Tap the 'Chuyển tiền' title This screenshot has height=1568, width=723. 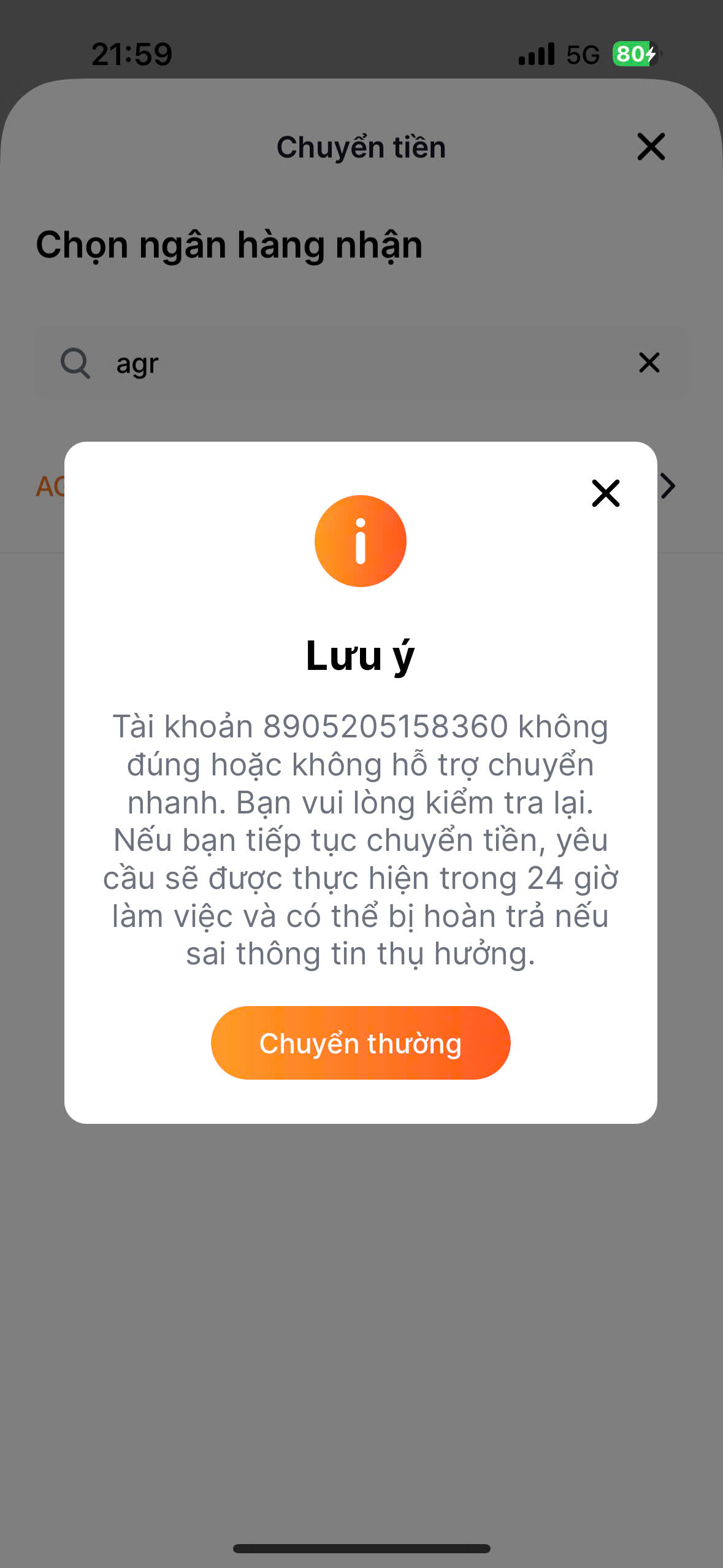(361, 147)
